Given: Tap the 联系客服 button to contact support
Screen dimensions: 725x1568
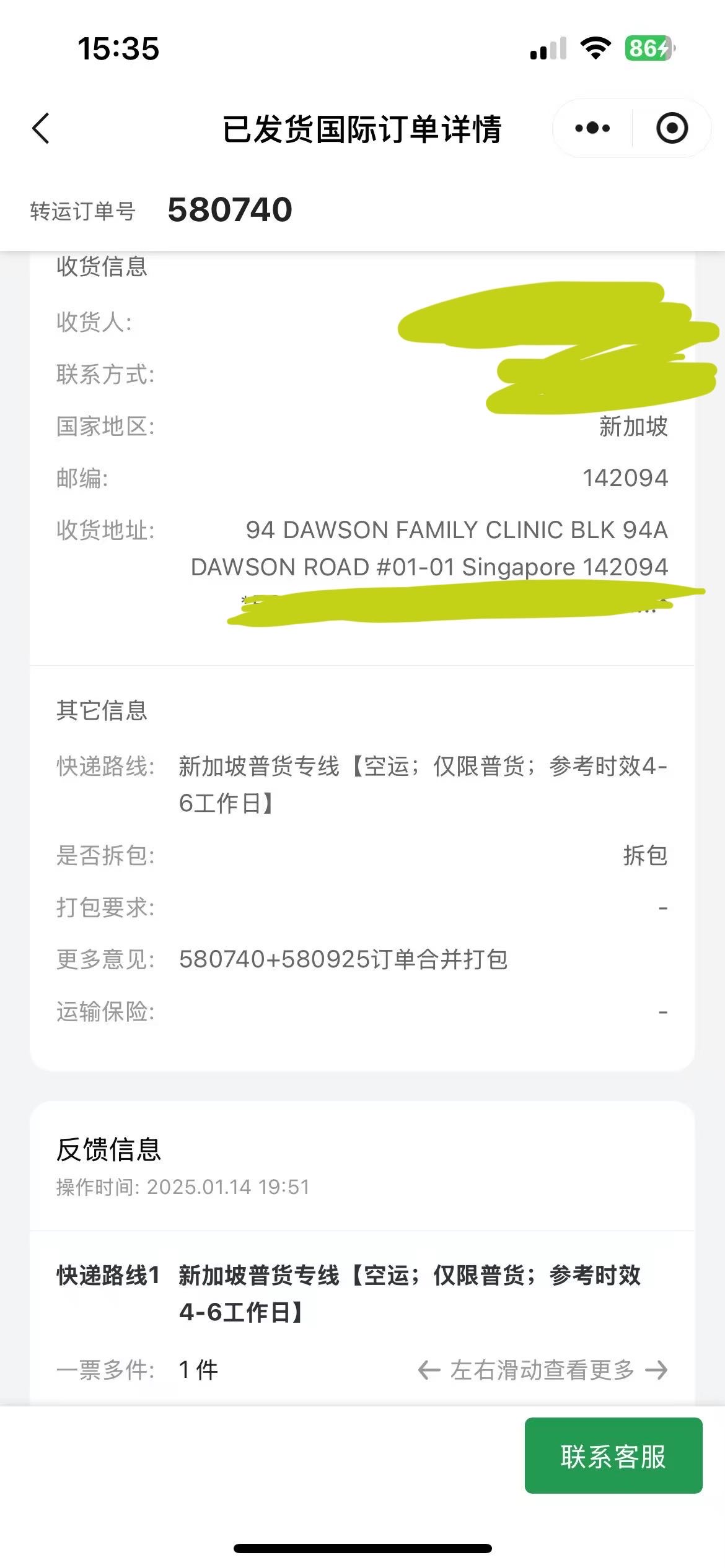Looking at the screenshot, I should pyautogui.click(x=613, y=1455).
